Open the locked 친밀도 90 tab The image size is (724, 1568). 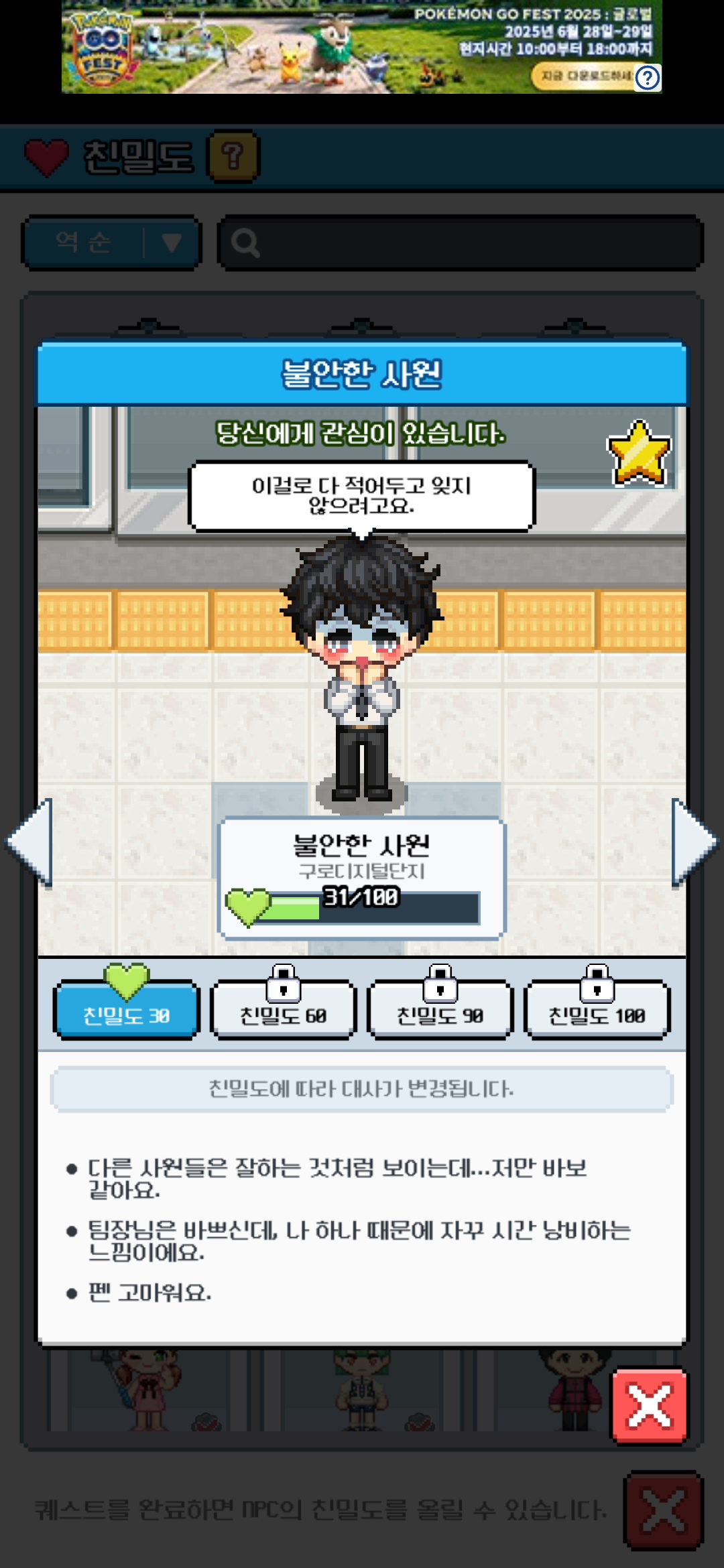440,1010
